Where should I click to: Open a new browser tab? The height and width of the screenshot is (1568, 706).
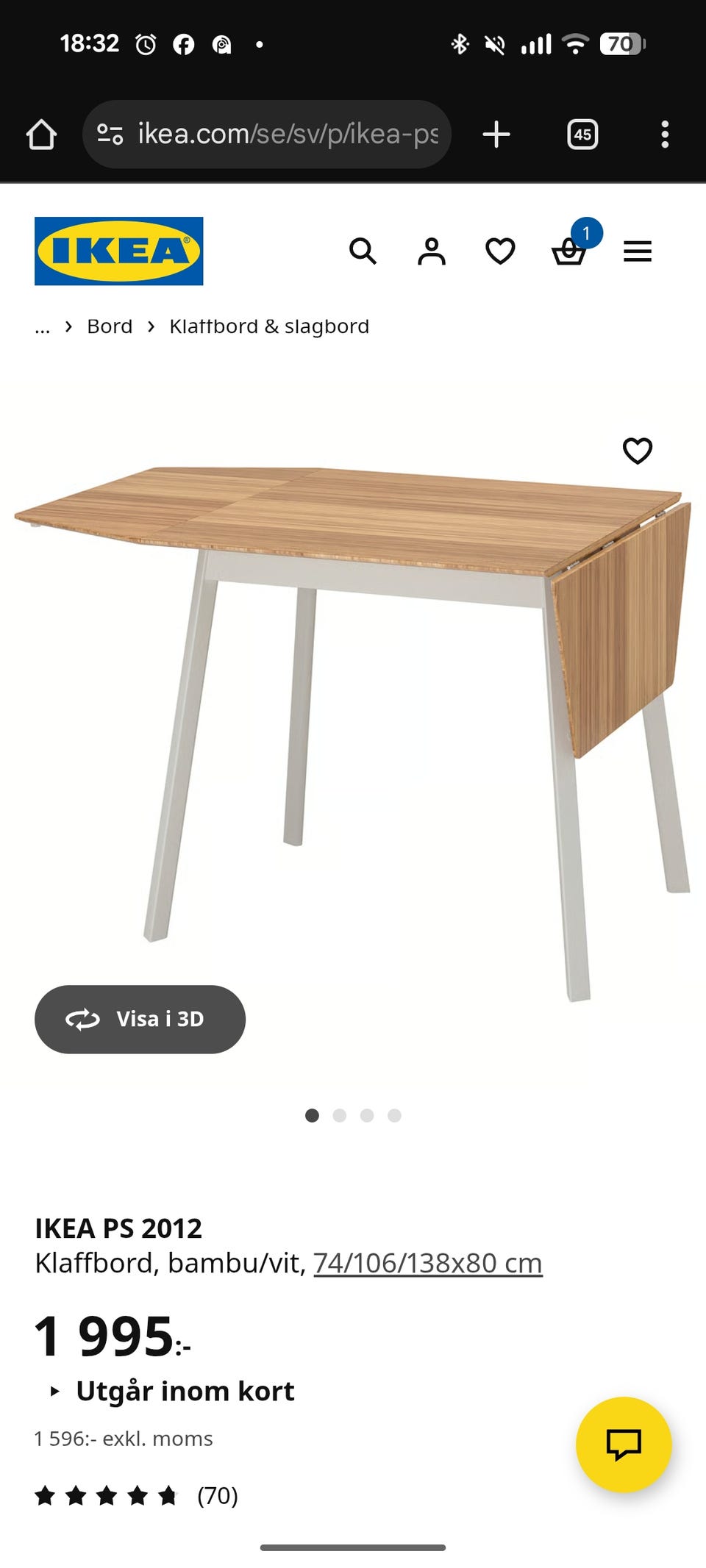(496, 135)
